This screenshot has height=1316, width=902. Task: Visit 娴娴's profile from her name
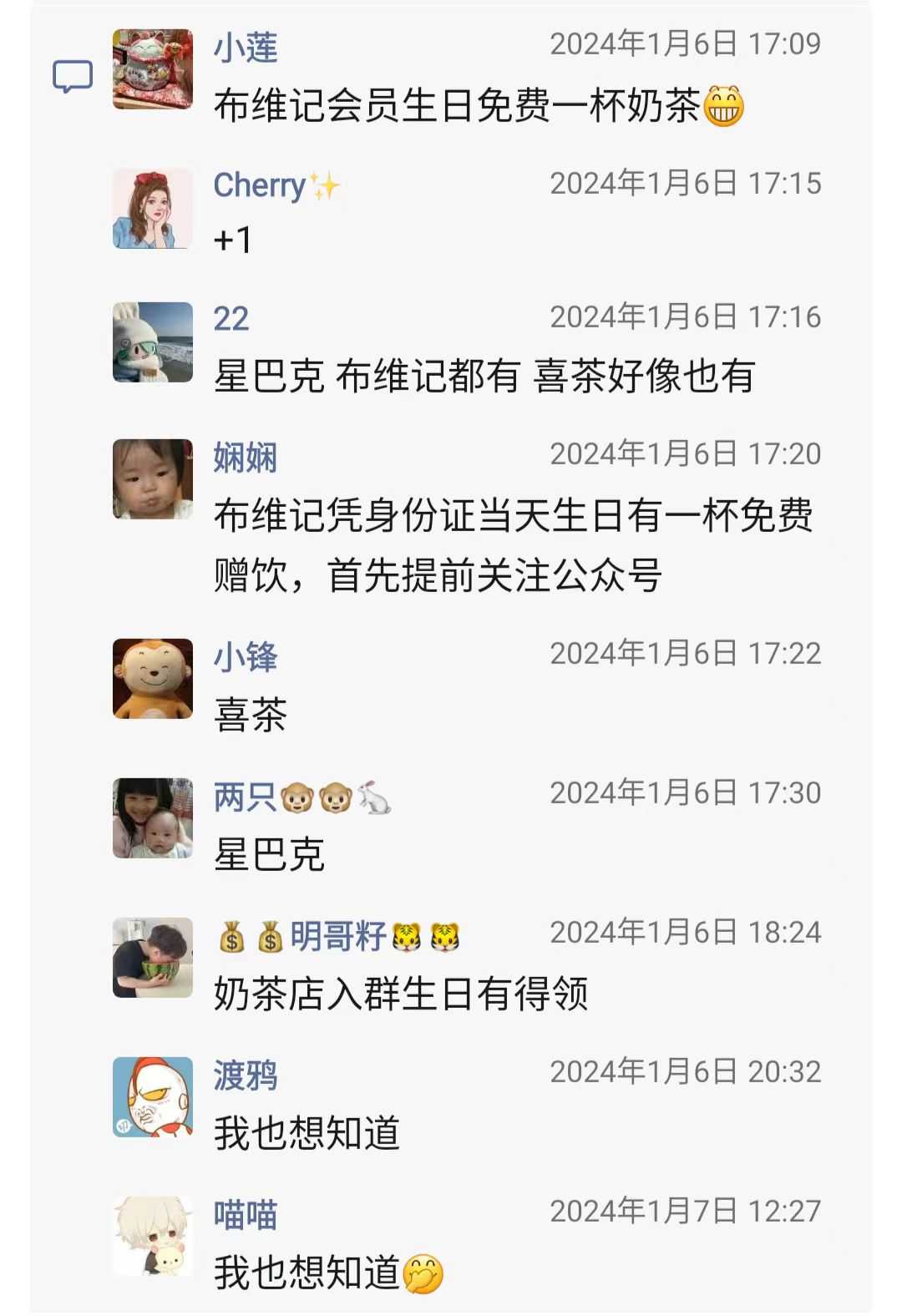tap(245, 458)
